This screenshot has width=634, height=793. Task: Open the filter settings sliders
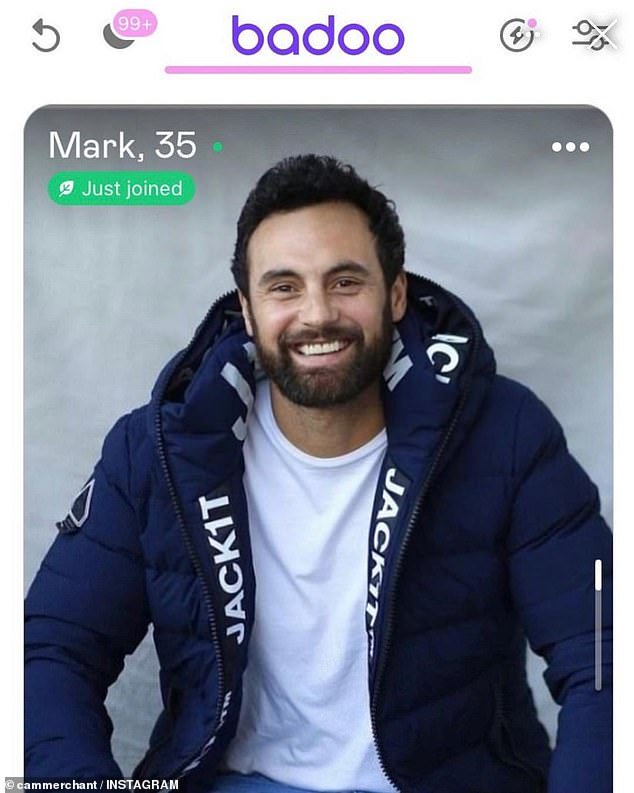pyautogui.click(x=590, y=35)
